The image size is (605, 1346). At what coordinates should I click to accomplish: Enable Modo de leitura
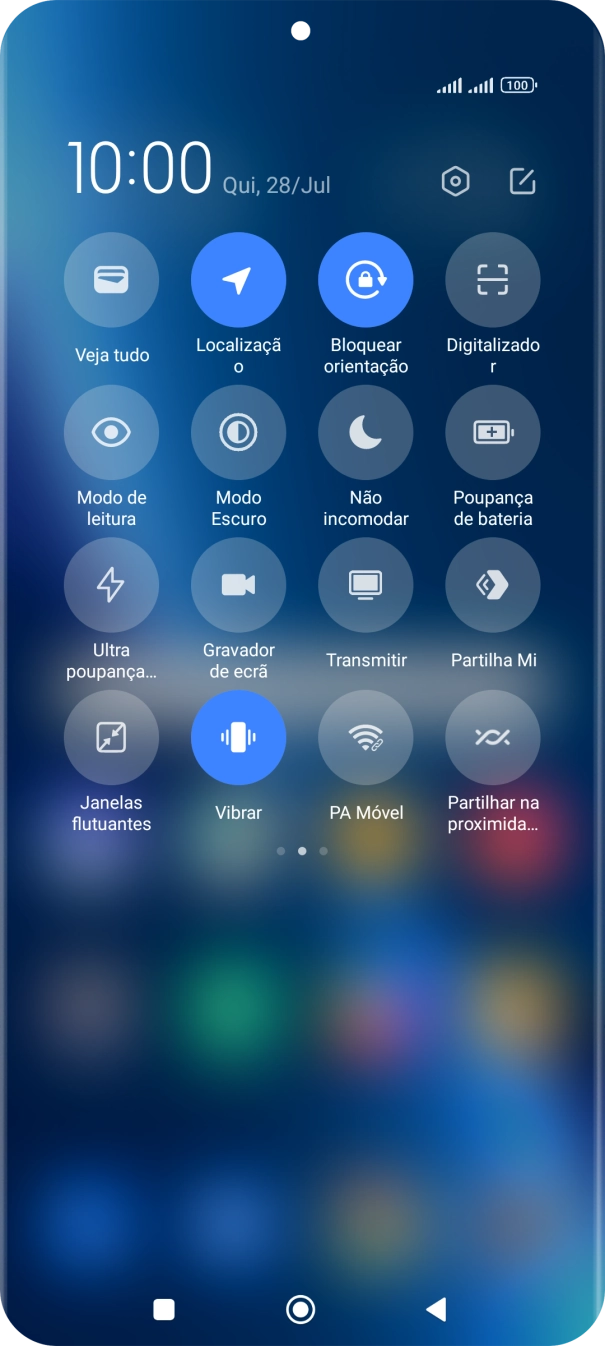[111, 432]
